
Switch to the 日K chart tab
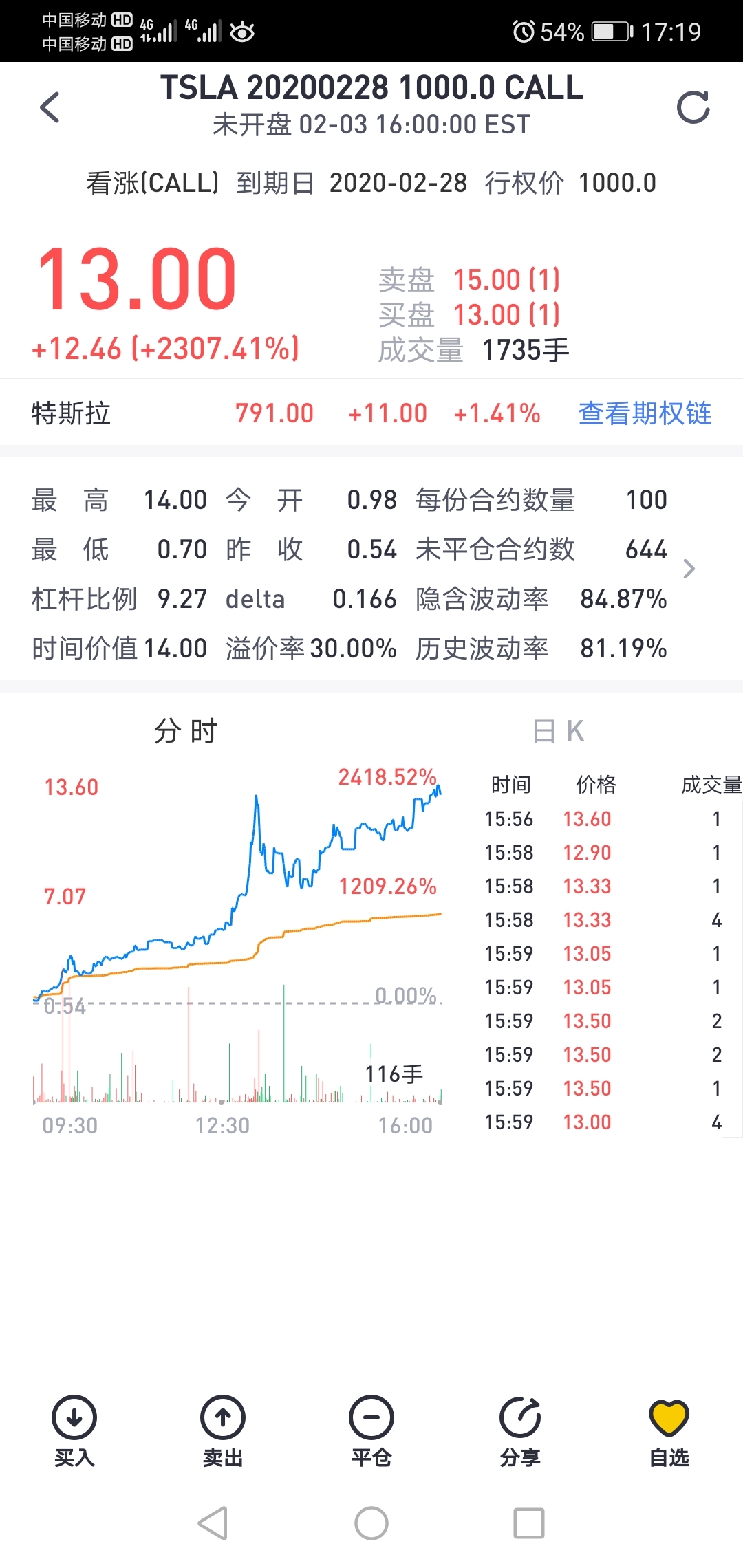click(558, 731)
